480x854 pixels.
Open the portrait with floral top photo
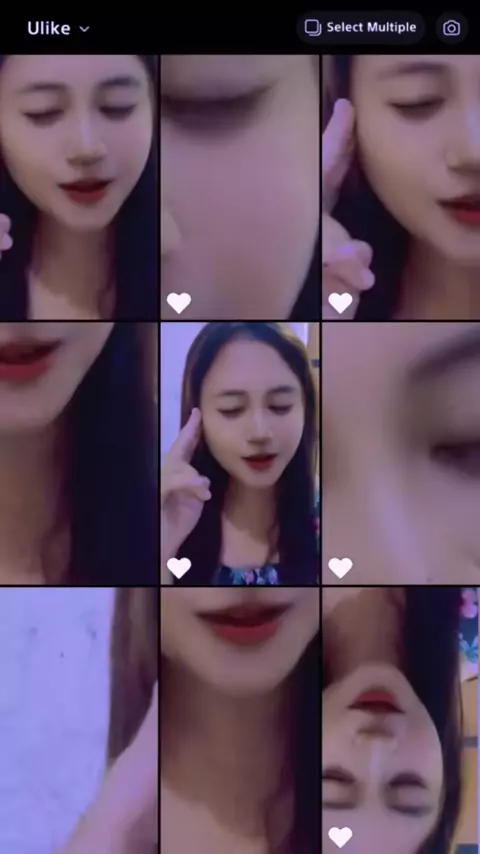(240, 454)
